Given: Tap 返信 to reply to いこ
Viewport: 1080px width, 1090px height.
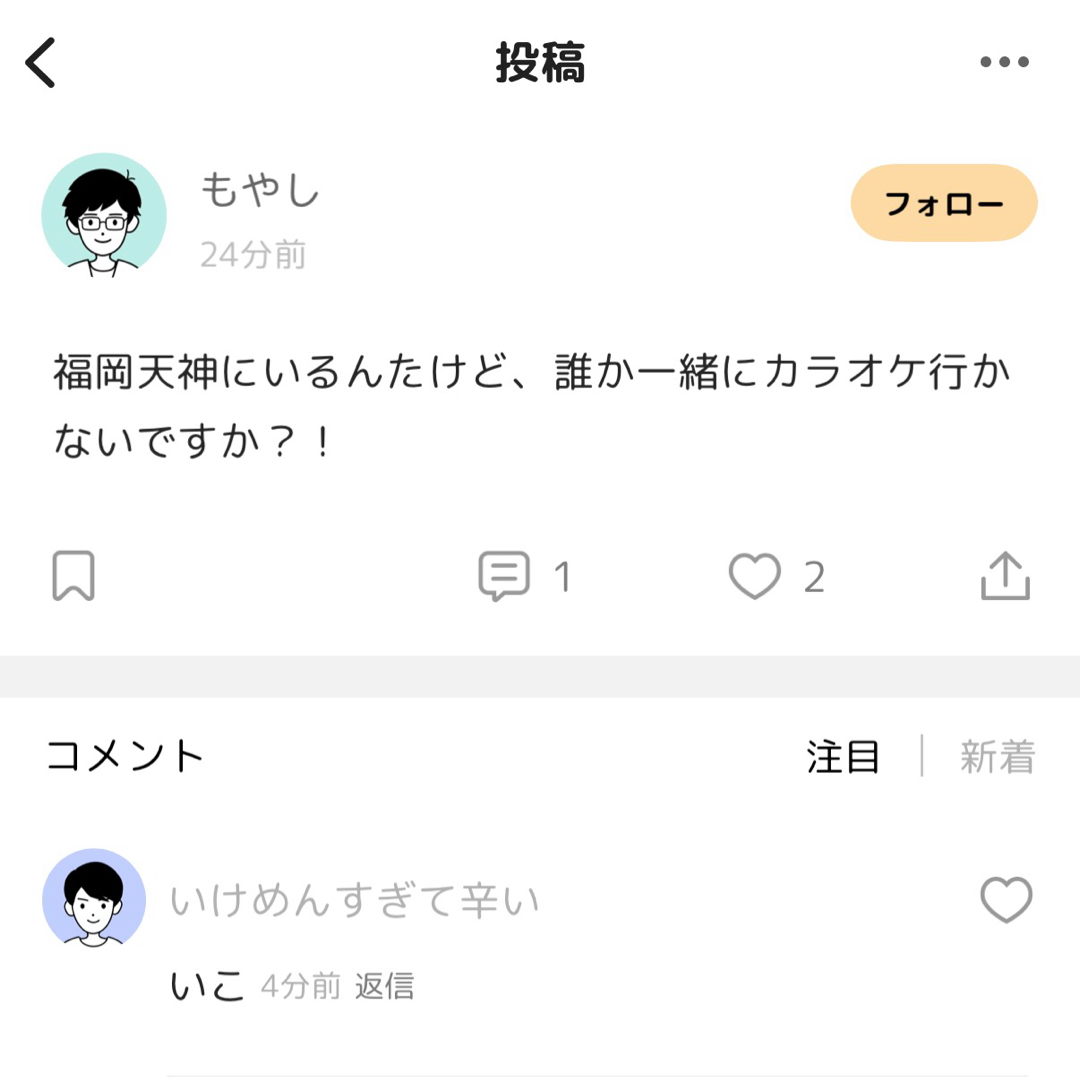Looking at the screenshot, I should [384, 987].
